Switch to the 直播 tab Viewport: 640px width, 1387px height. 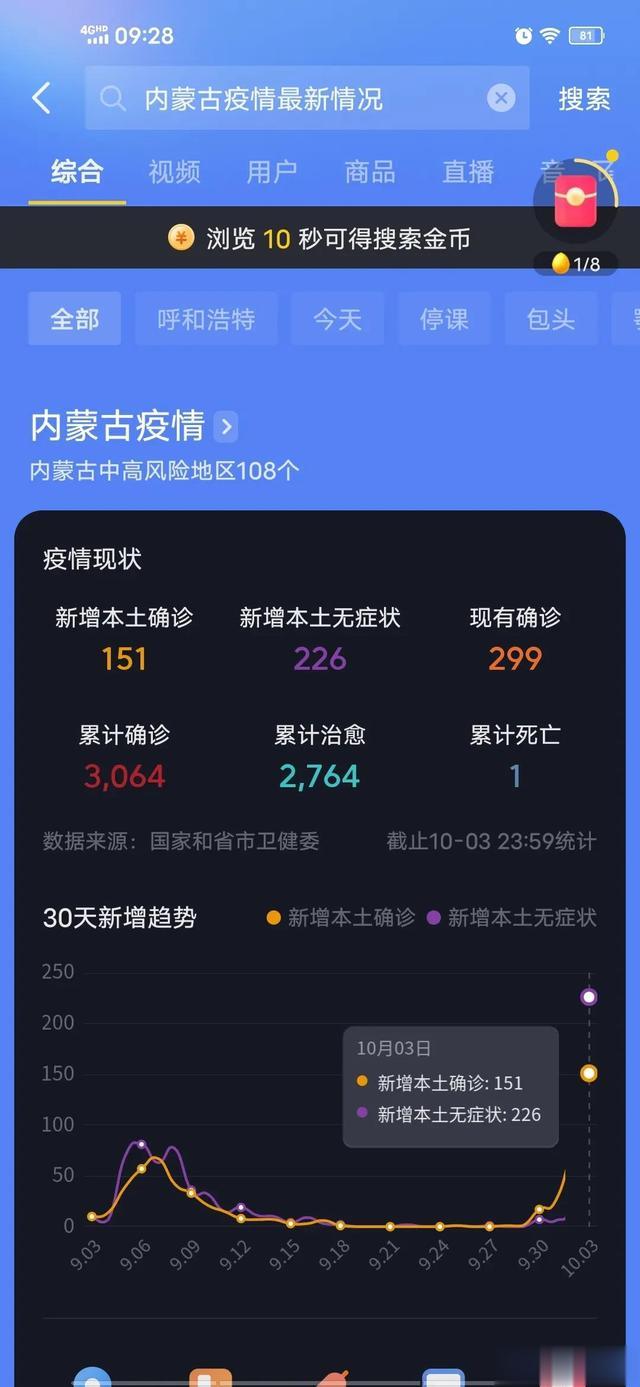468,172
